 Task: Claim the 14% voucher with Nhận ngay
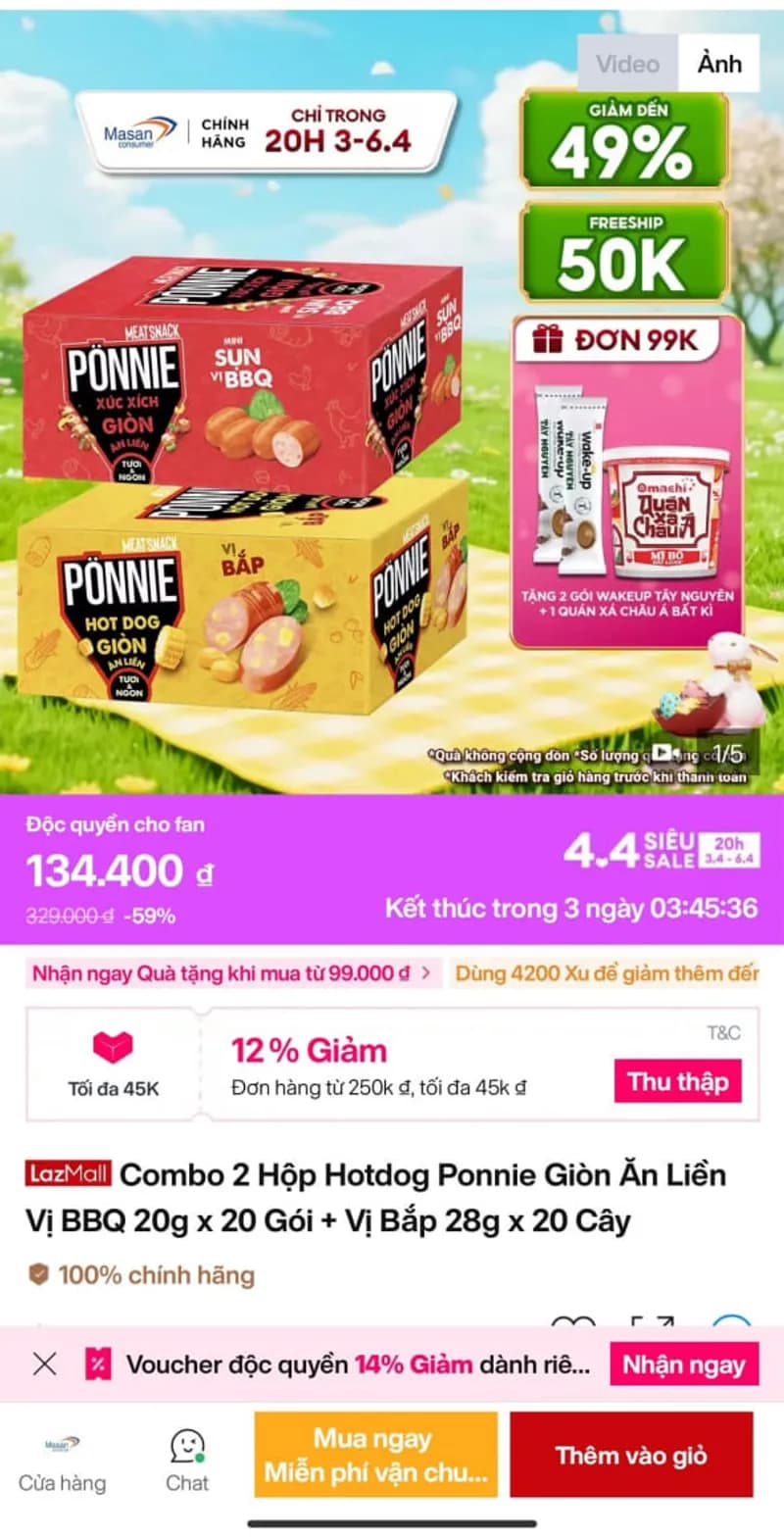pos(683,1365)
